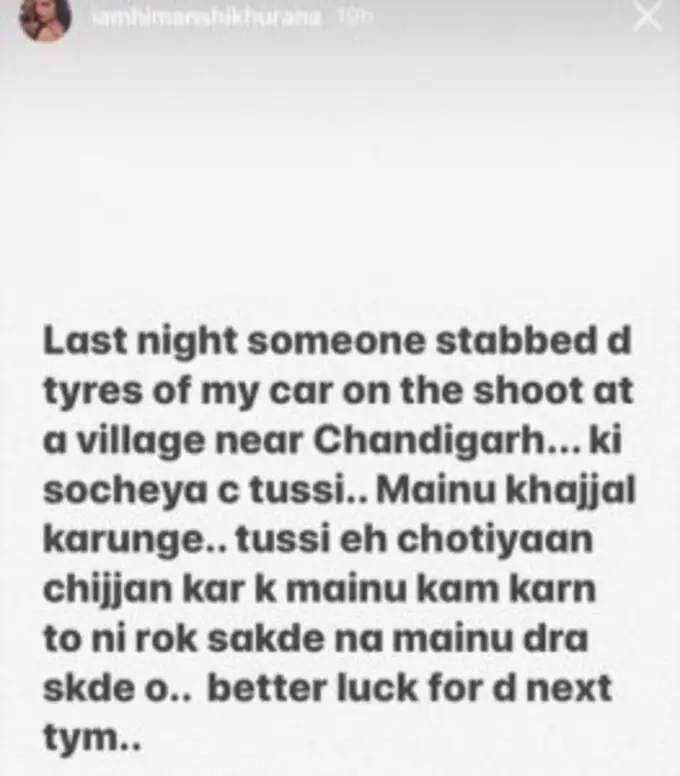Close the story viewer

point(647,17)
